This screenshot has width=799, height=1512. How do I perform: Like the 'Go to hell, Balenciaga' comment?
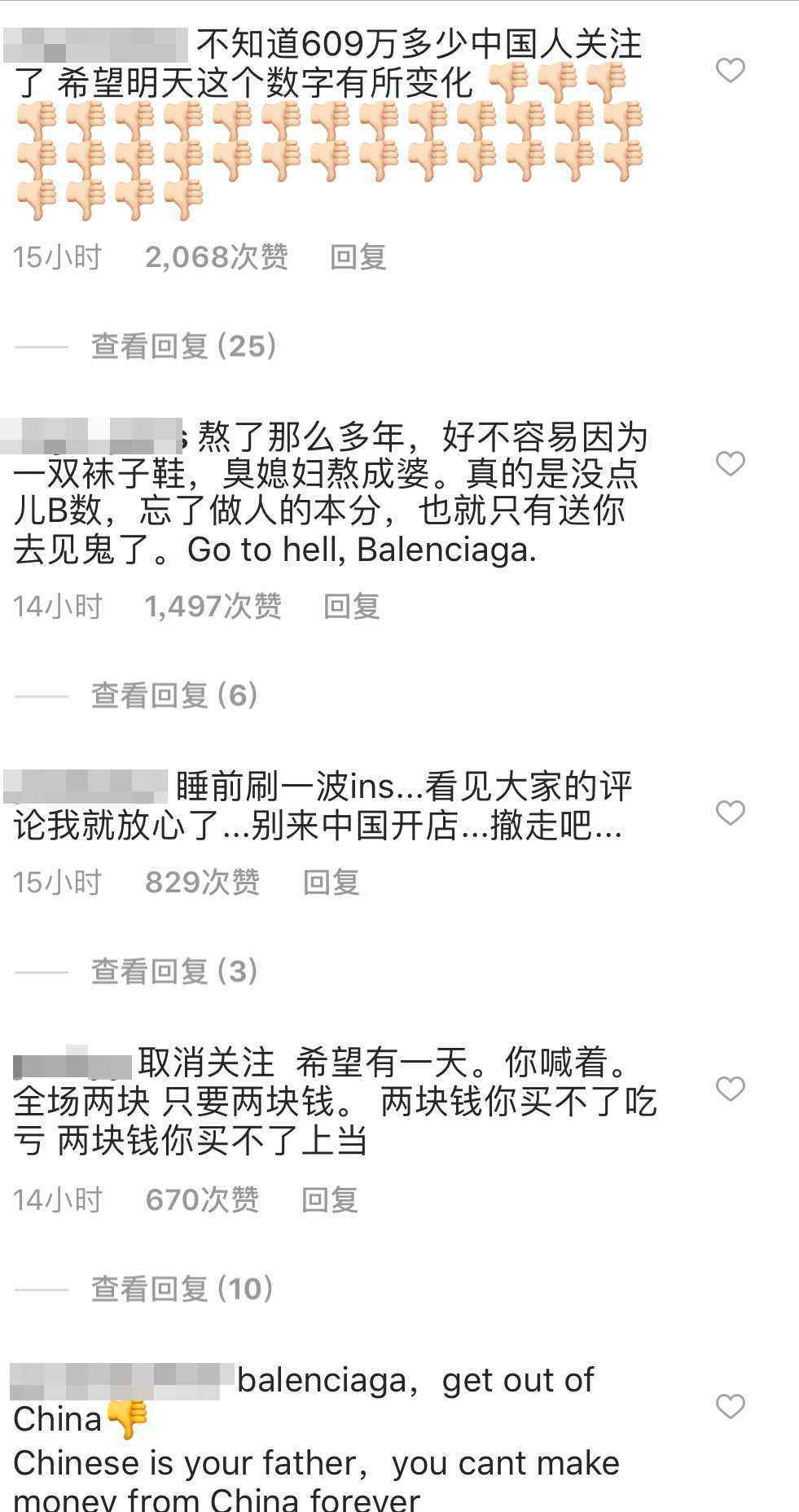point(731,463)
